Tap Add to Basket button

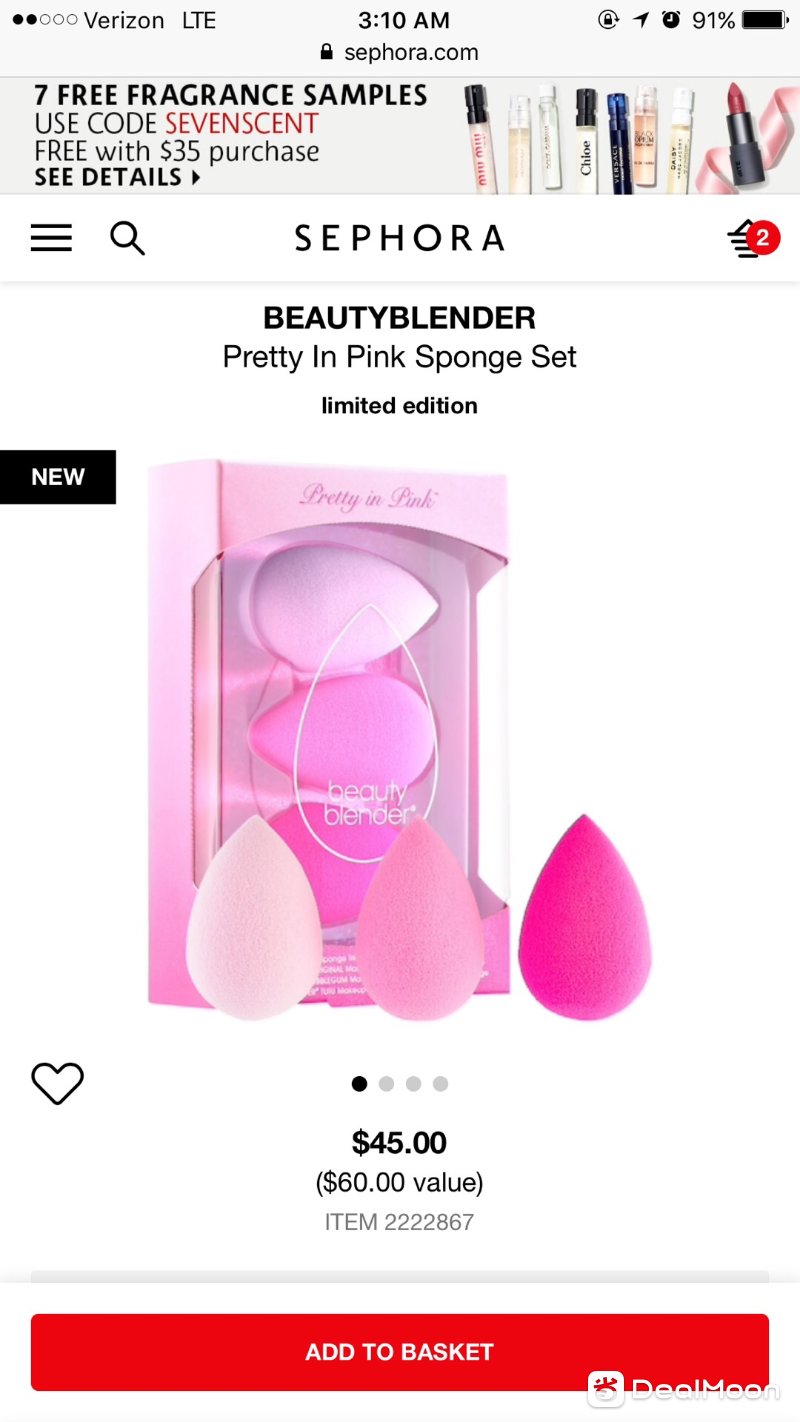400,1352
